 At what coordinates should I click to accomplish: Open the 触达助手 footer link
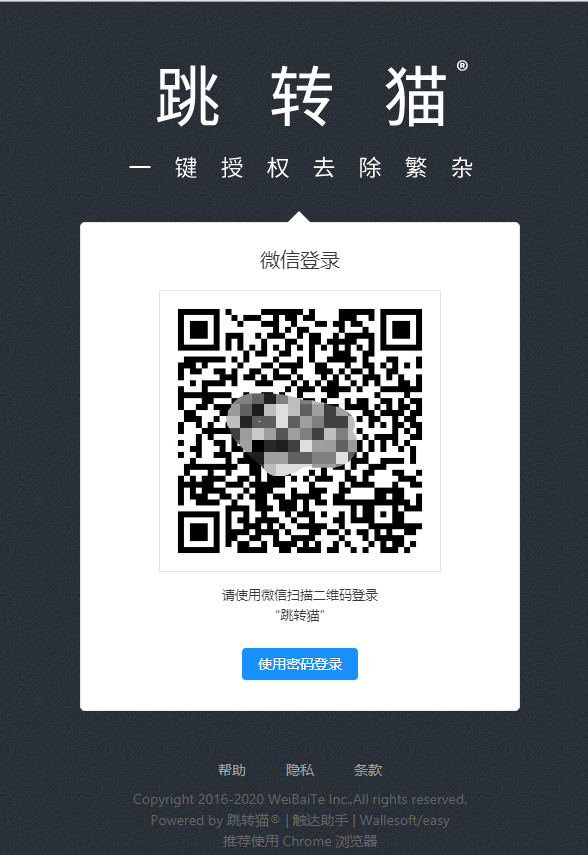click(320, 820)
